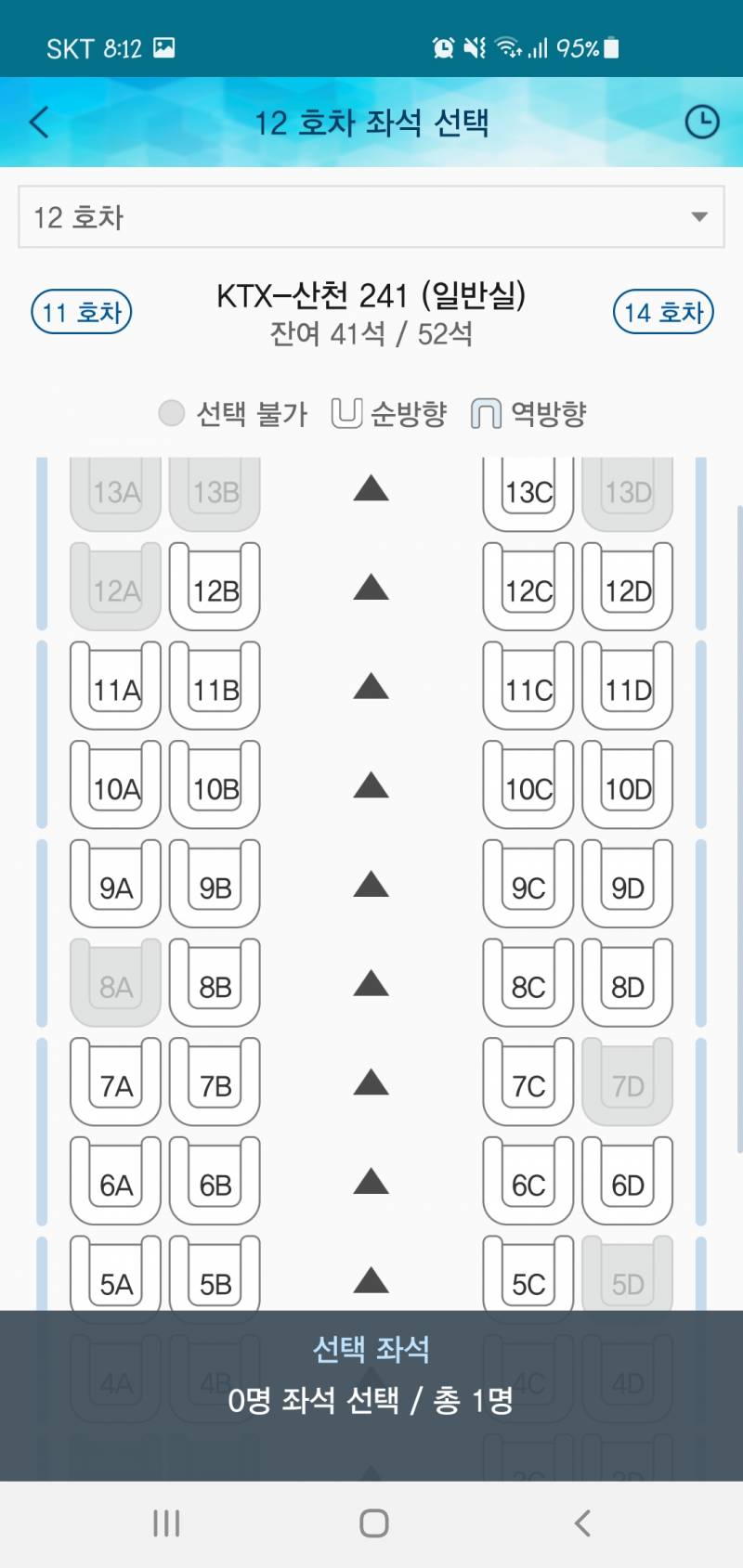Tap the unavailable seat legend circle

tap(171, 411)
